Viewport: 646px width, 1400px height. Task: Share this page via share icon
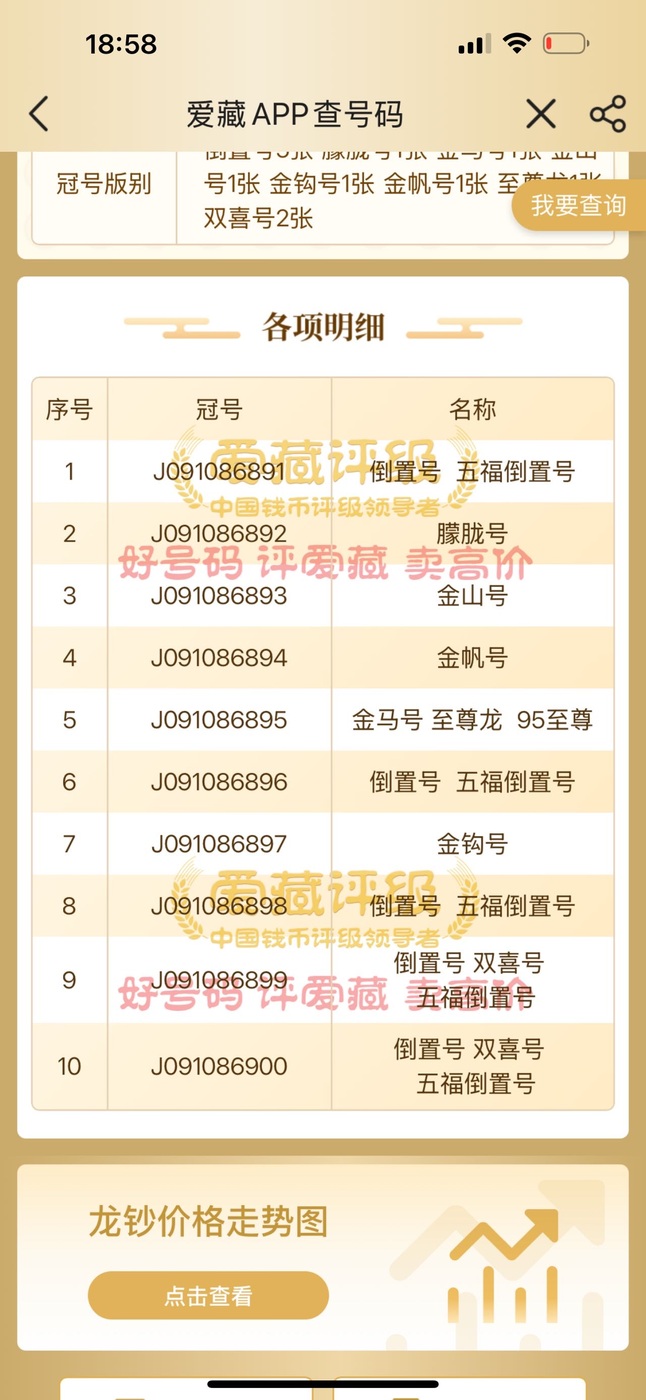[x=607, y=114]
